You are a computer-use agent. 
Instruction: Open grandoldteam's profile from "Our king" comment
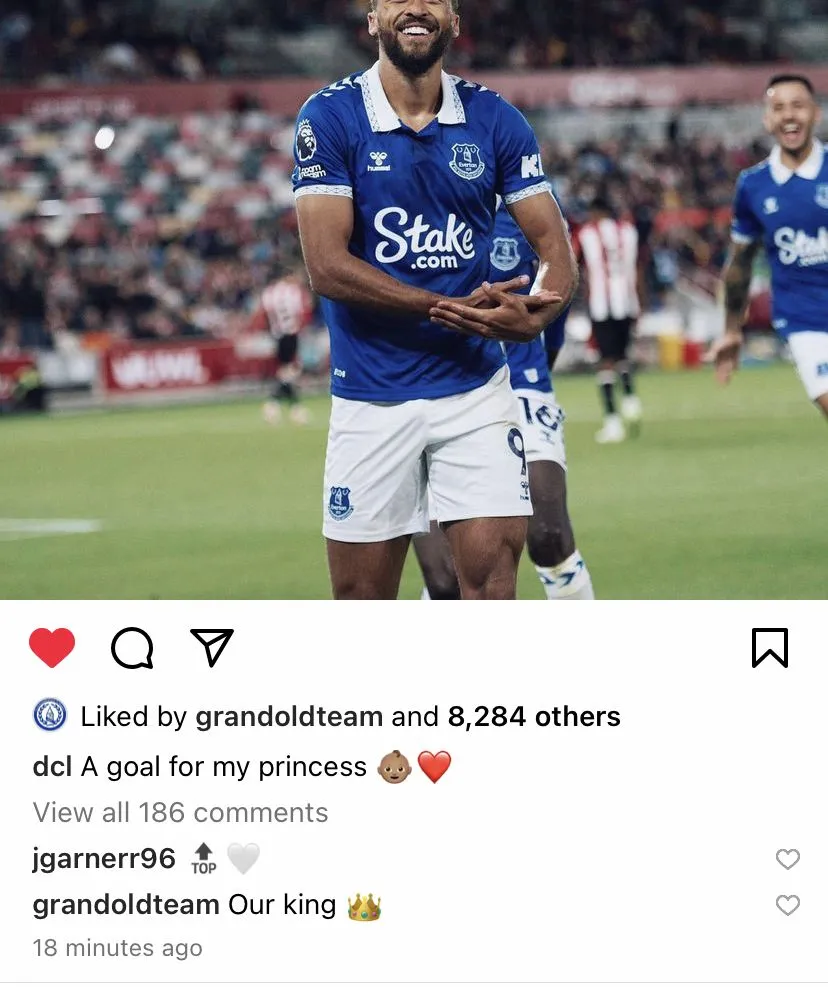(126, 905)
